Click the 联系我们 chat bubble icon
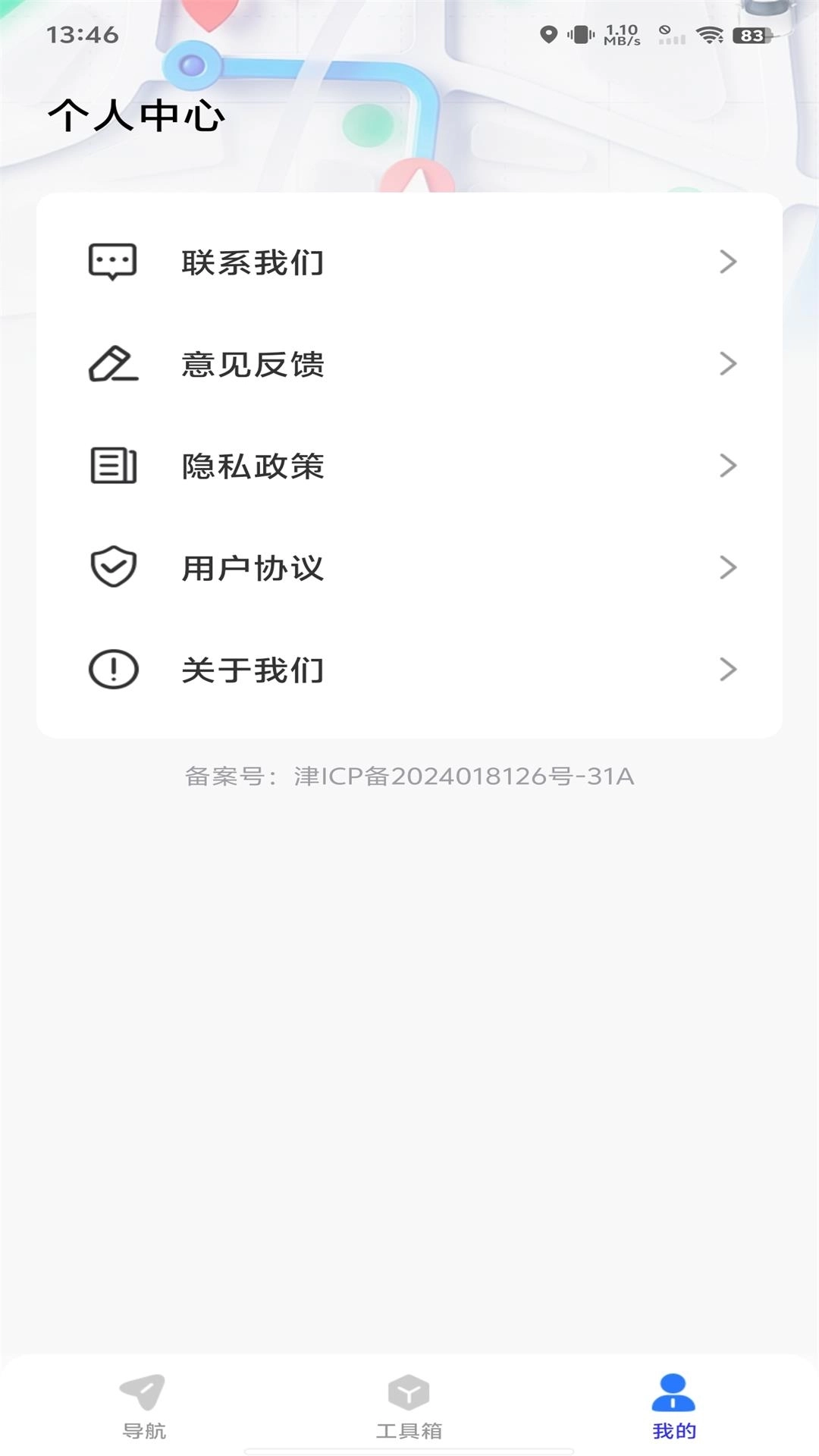This screenshot has height=1456, width=819. (112, 262)
